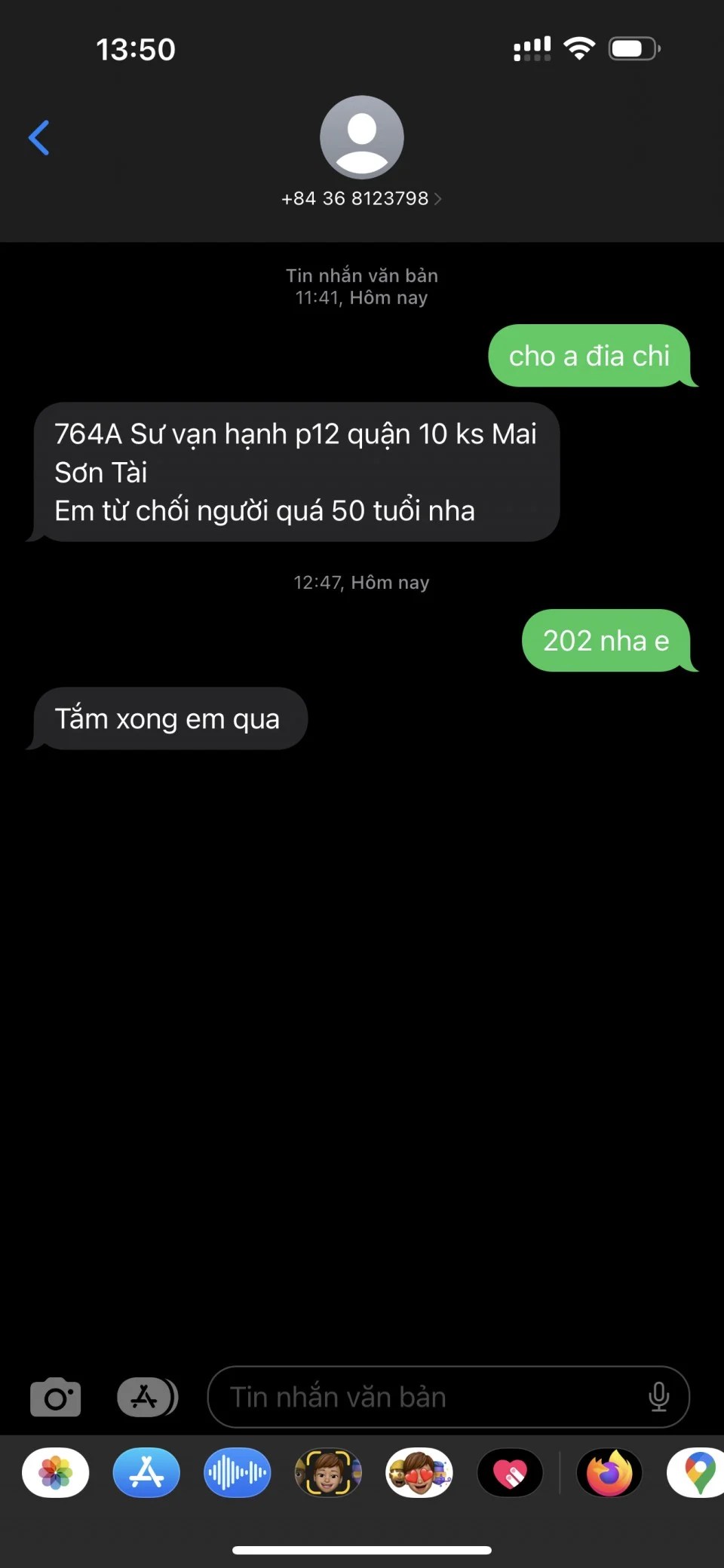The width and height of the screenshot is (724, 1568).
Task: Open the Firefox iMessage app
Action: 609,1472
